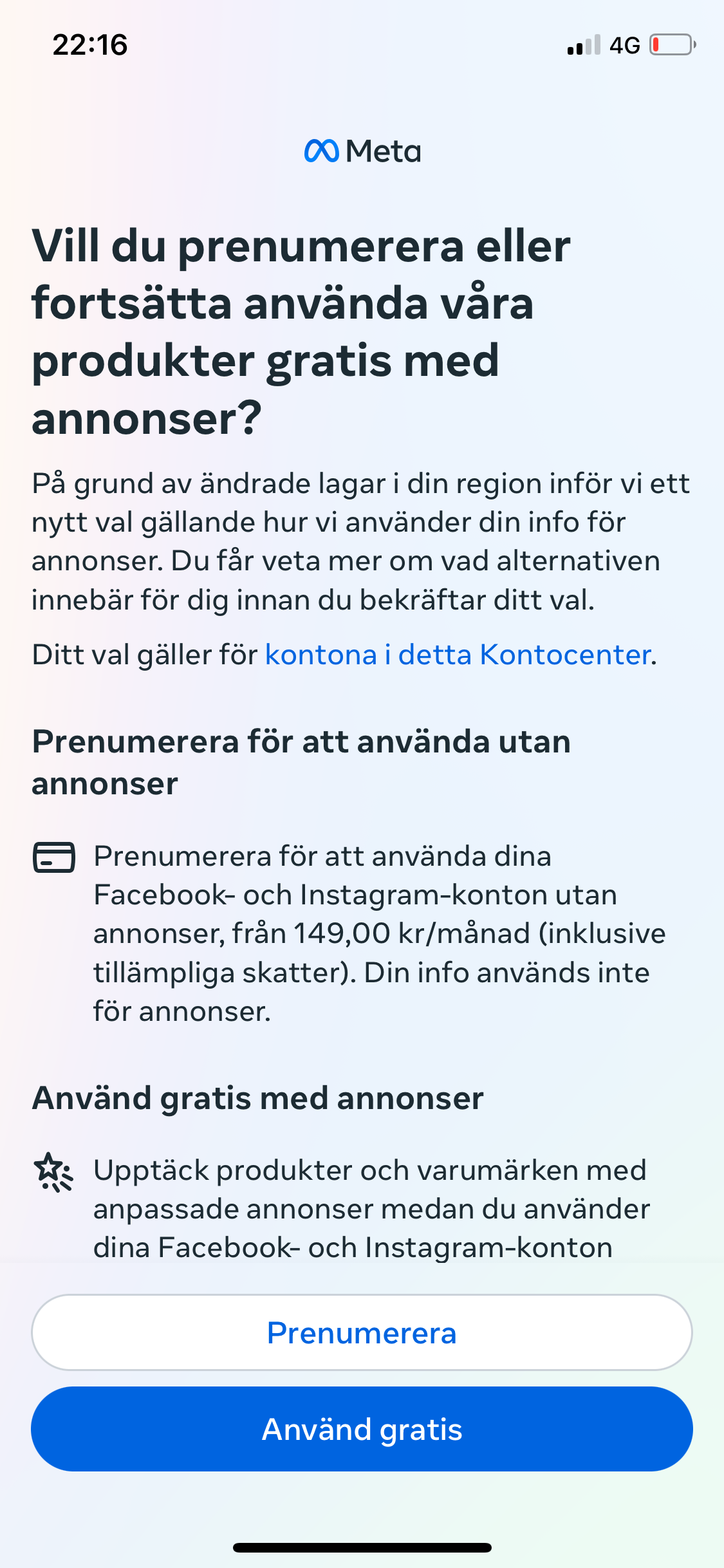
Task: Open the "kontona i detta Kontocenter" link
Action: pos(458,655)
